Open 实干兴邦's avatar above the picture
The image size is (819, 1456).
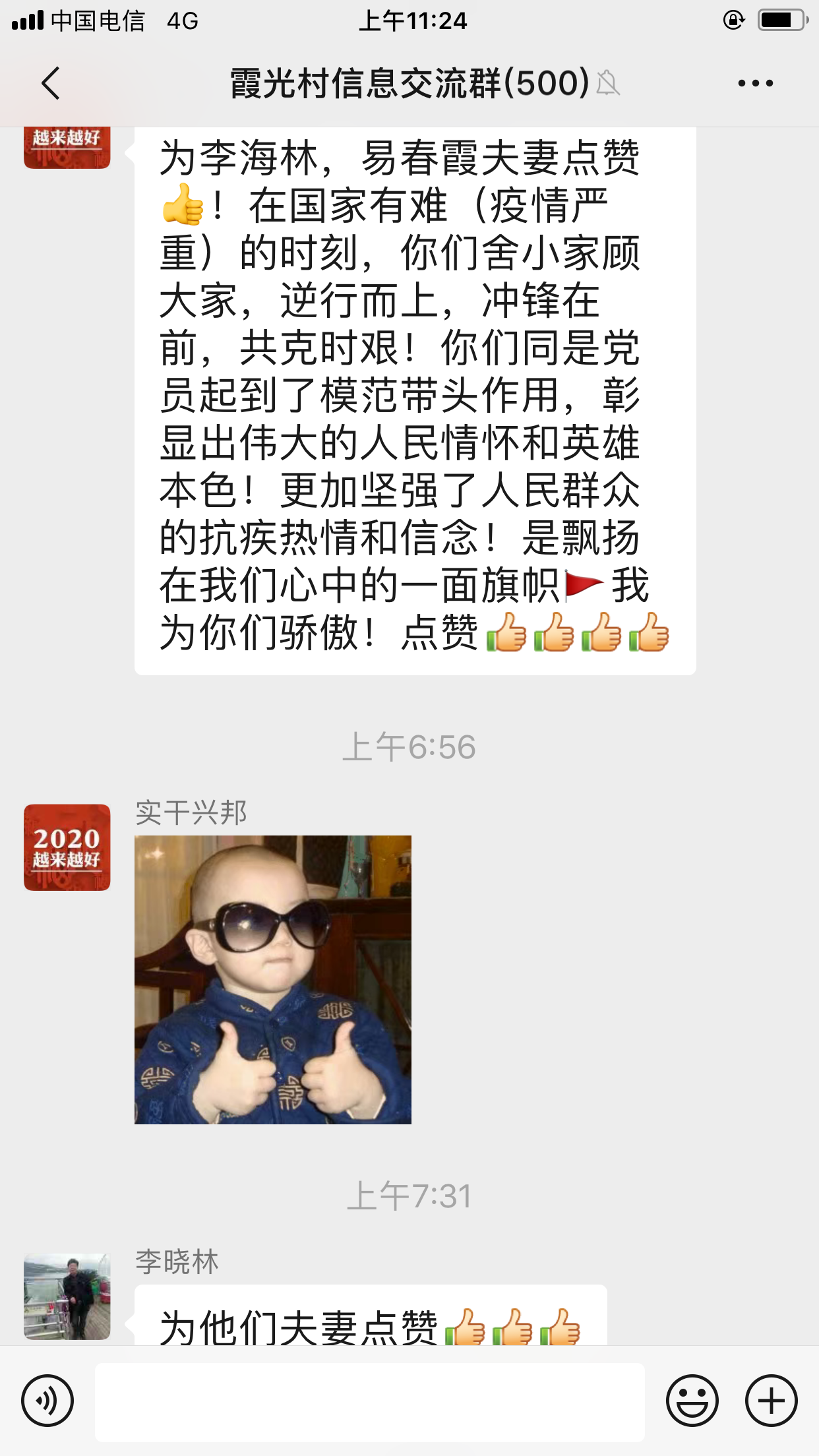[67, 847]
